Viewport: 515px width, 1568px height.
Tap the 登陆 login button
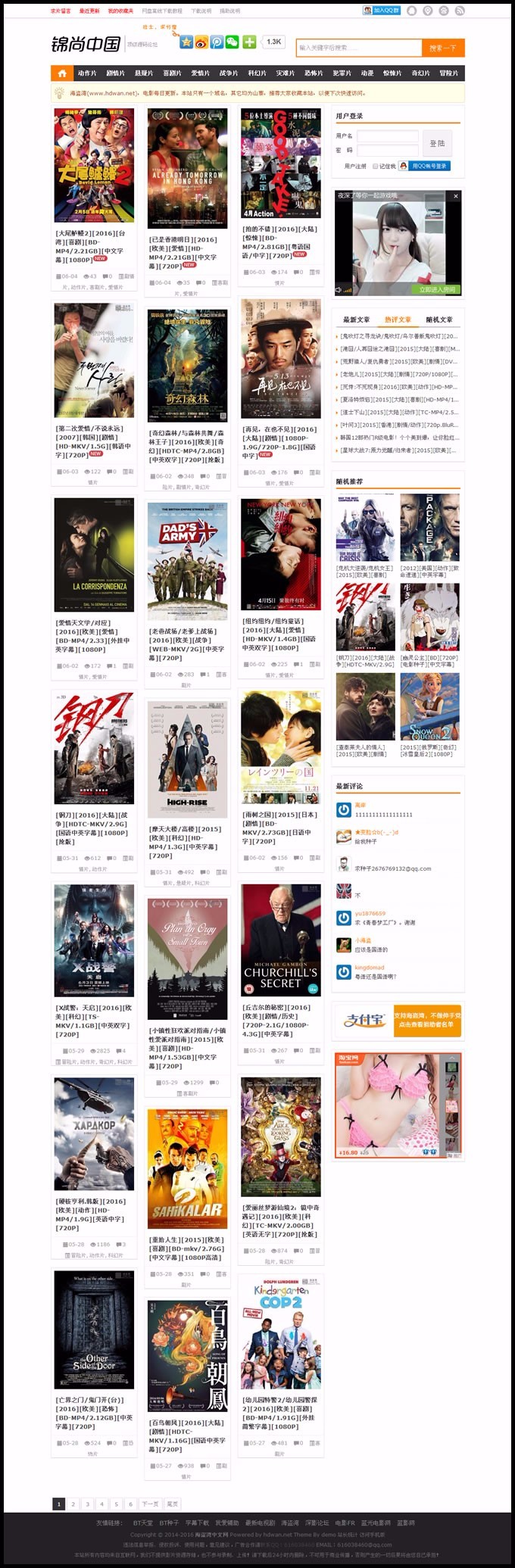point(438,143)
